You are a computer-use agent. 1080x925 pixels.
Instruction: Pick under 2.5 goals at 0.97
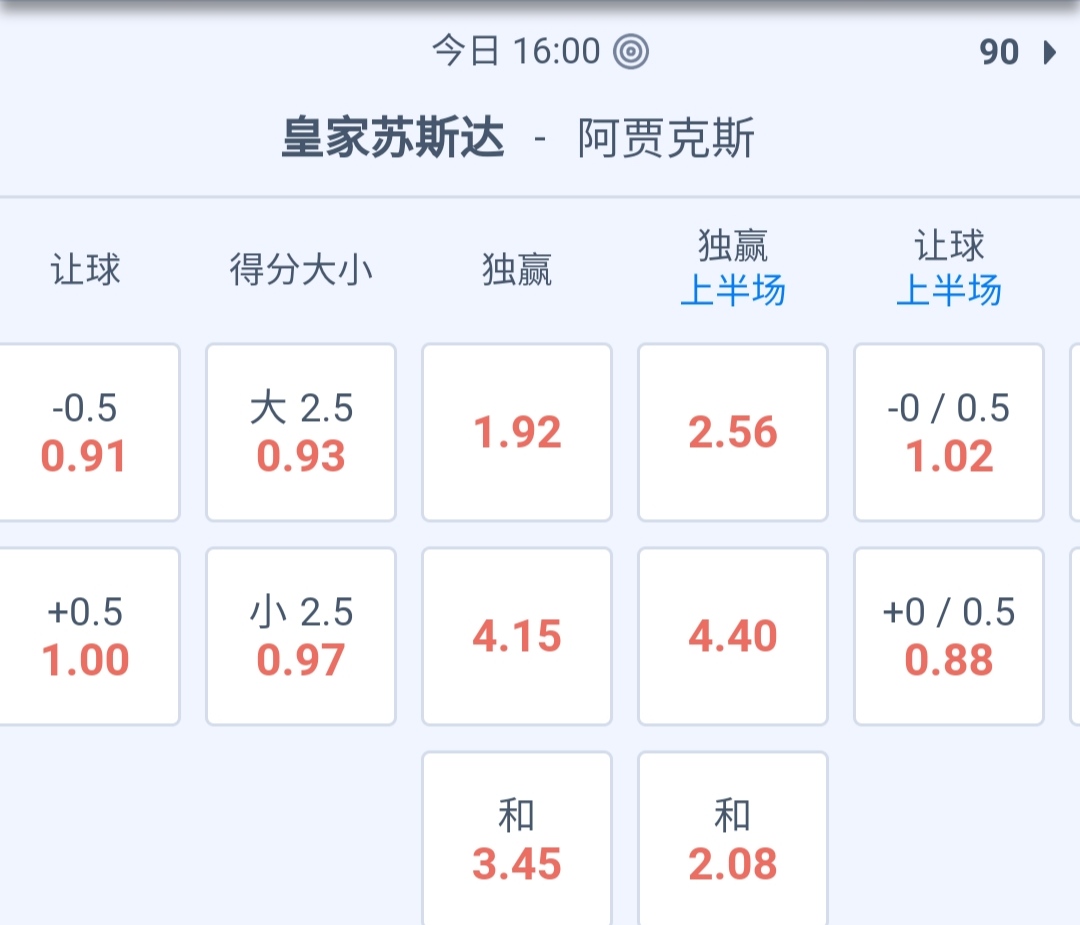pos(301,636)
